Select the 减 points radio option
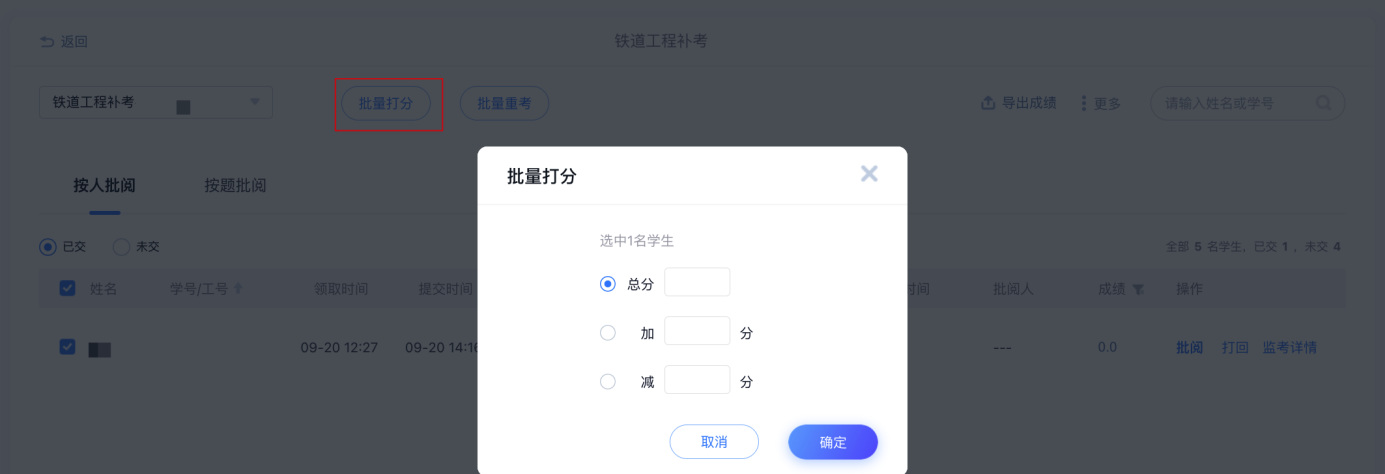Screen dimensions: 1385x474 point(607,381)
